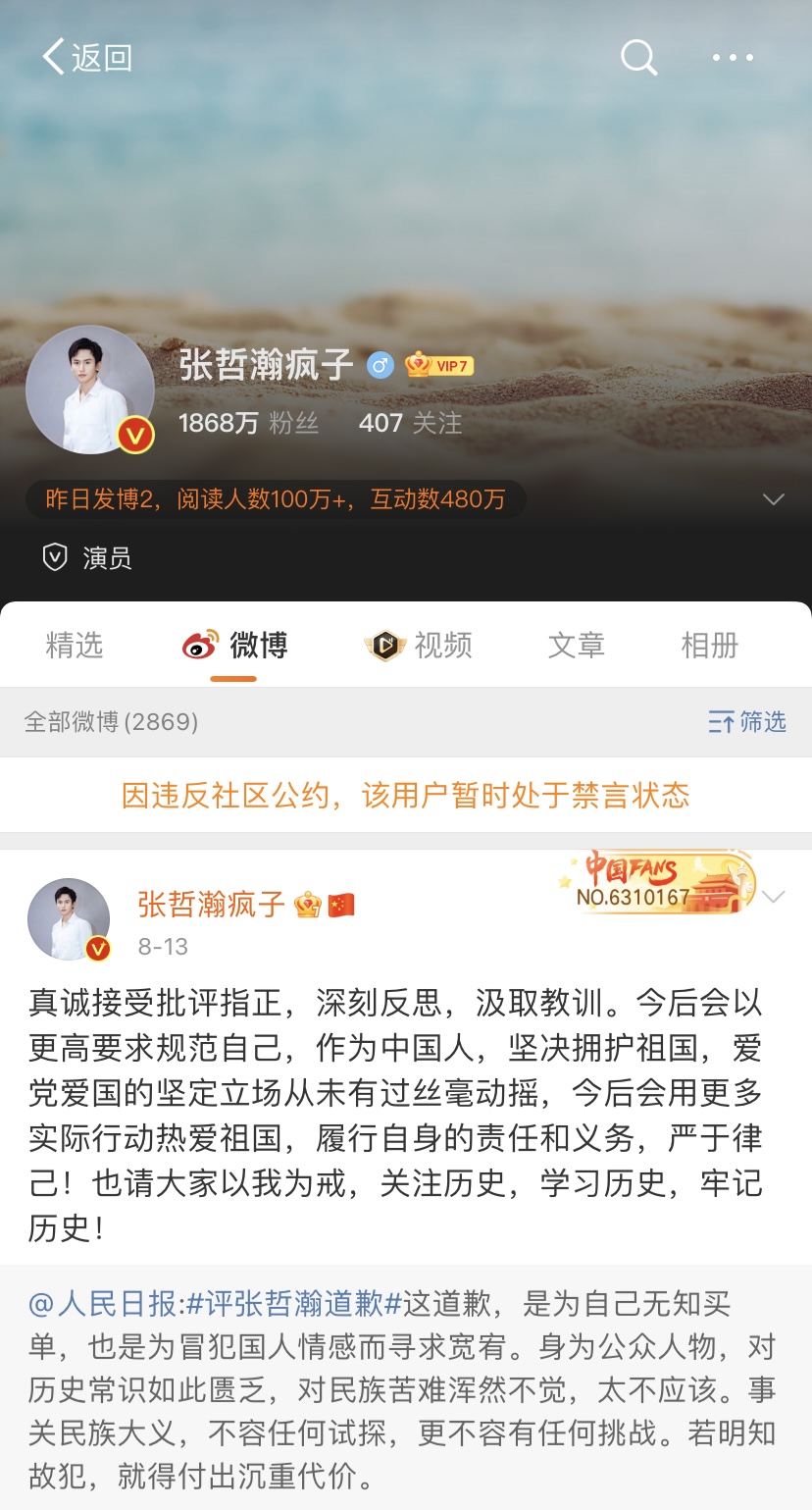Viewport: 812px width, 1510px height.
Task: Open the @人民日报 mention link
Action: point(103,1304)
